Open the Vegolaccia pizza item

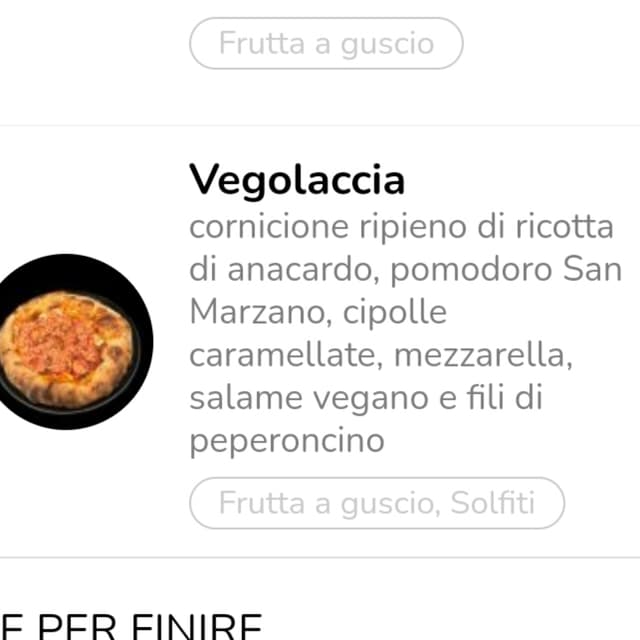[297, 181]
